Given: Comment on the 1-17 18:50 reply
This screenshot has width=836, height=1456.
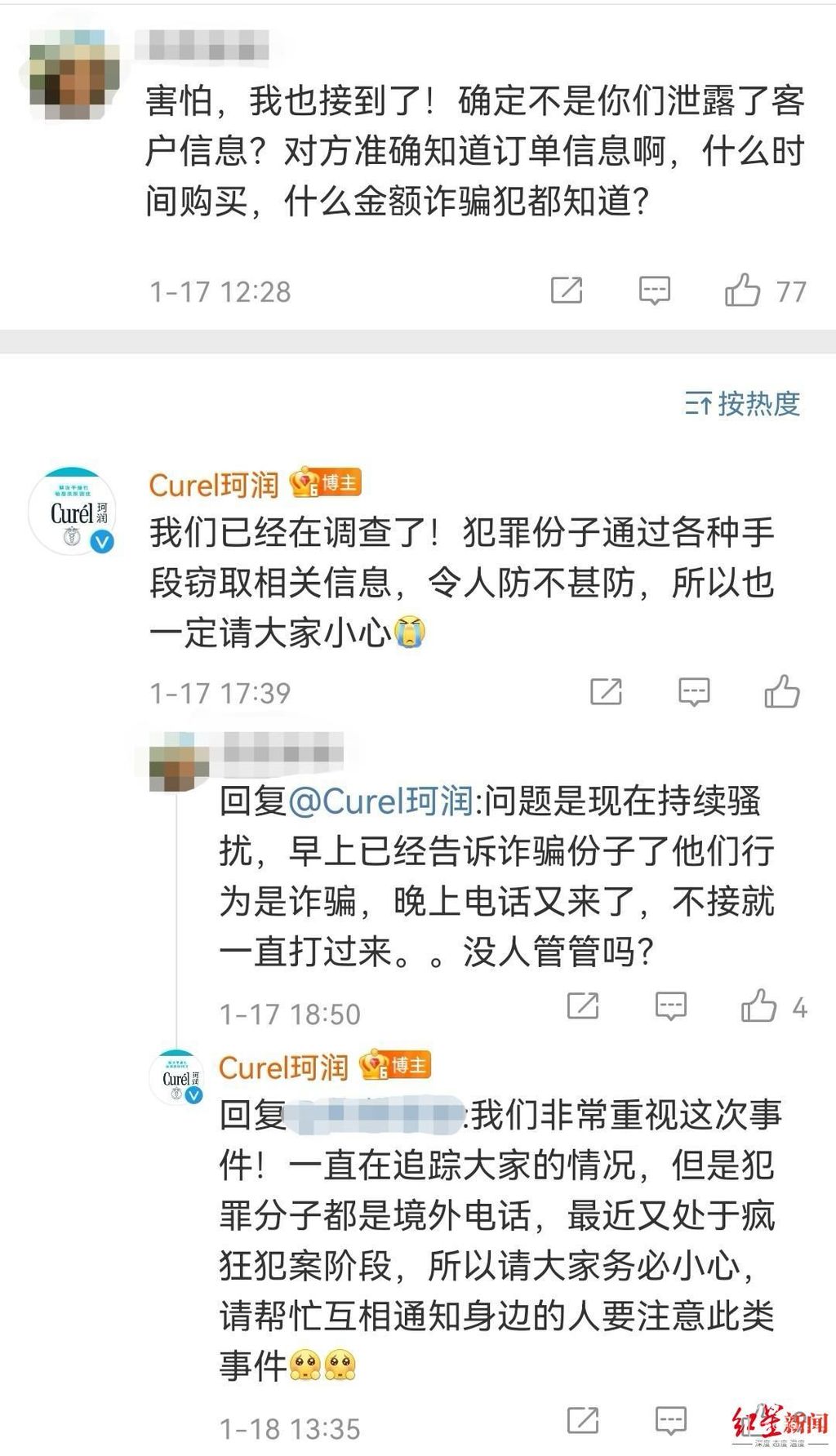Looking at the screenshot, I should 671,1006.
